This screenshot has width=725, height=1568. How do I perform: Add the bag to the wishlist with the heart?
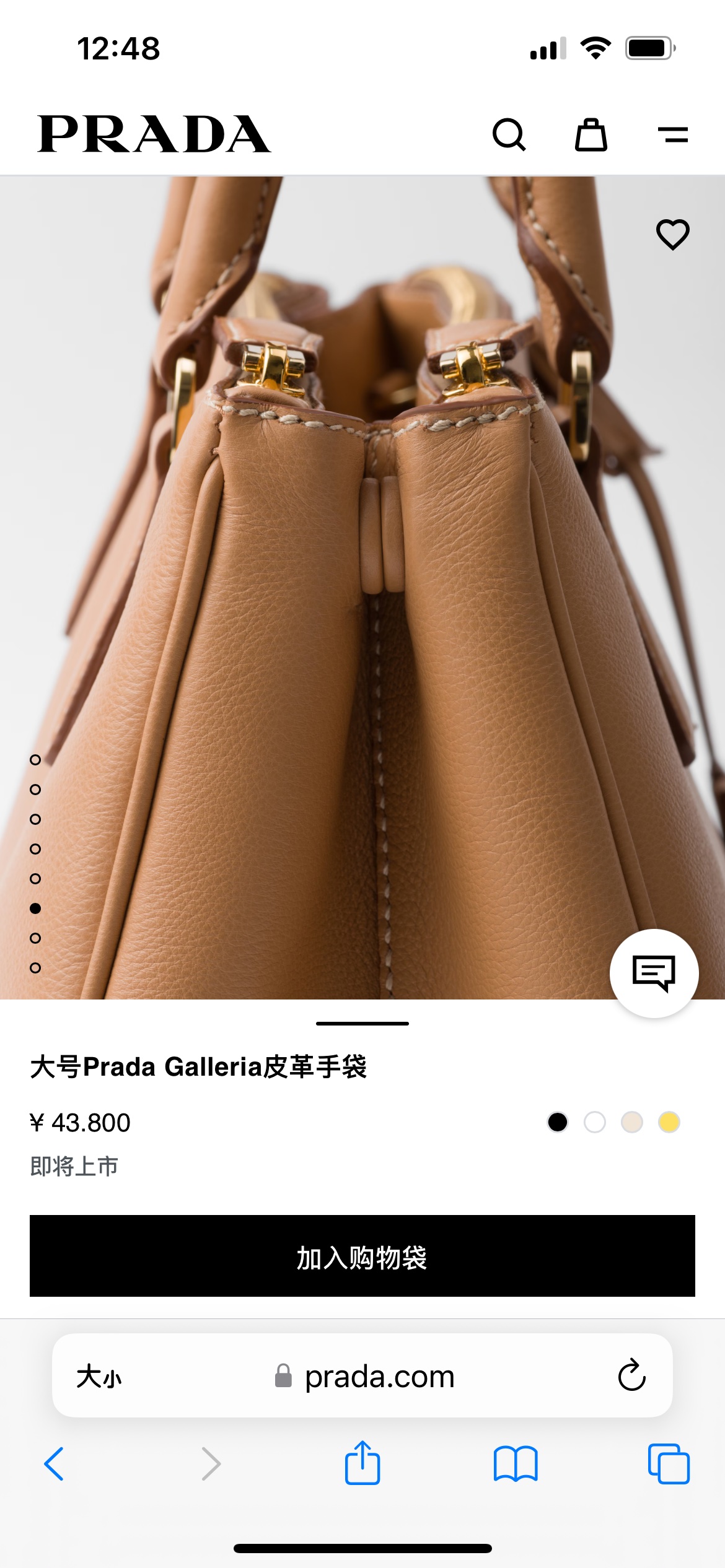coord(672,235)
